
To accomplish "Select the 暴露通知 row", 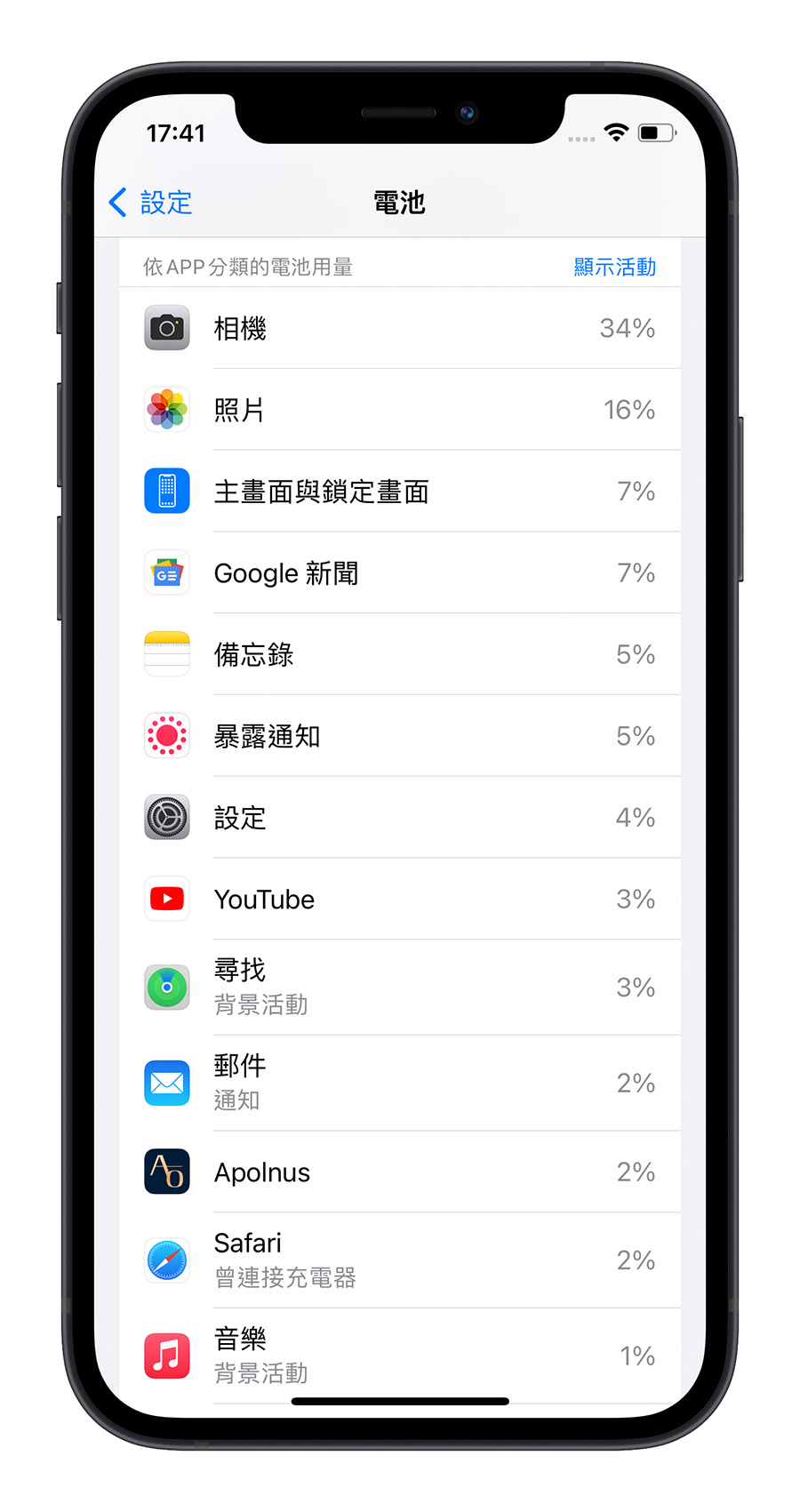I will (400, 736).
